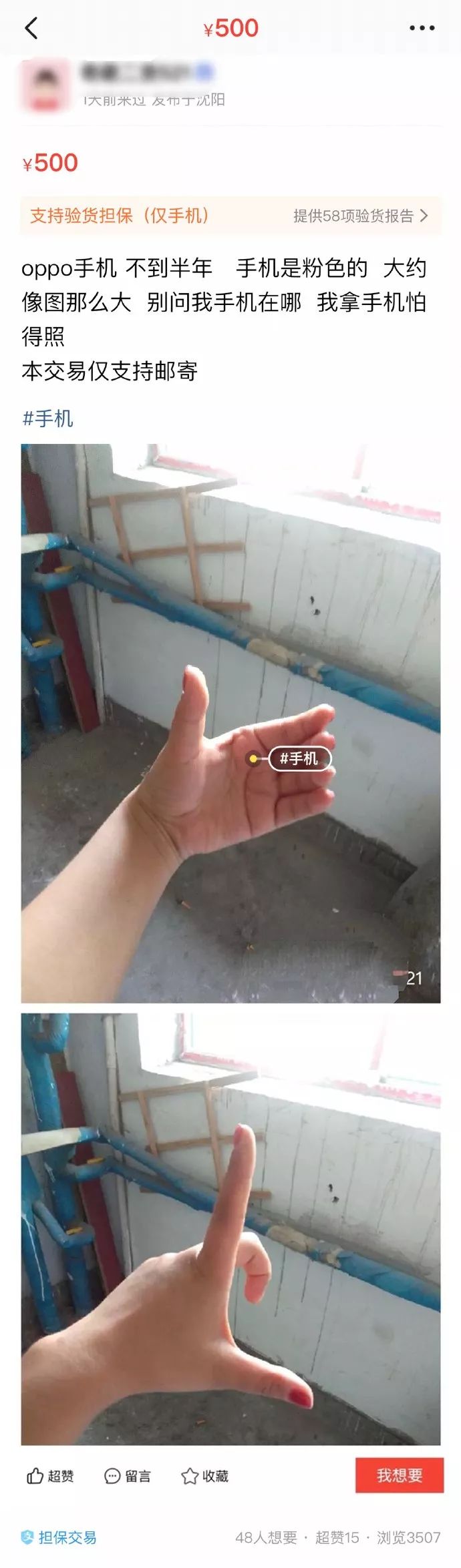Open 担保交易 guarantee info
The image size is (461, 1568).
click(59, 1537)
